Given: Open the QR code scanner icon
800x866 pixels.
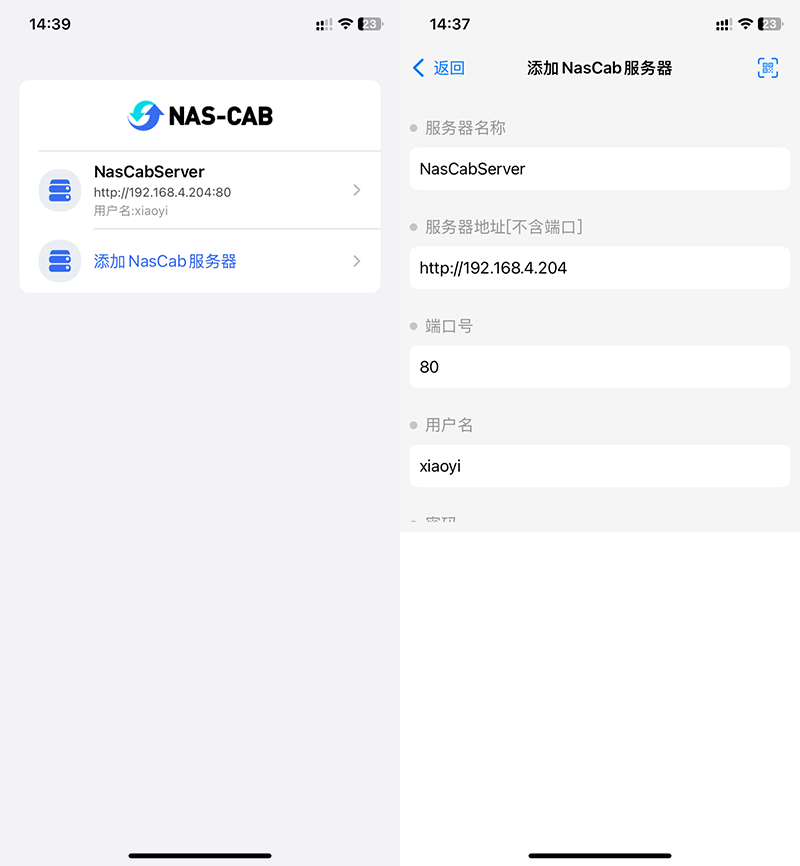Looking at the screenshot, I should point(767,68).
